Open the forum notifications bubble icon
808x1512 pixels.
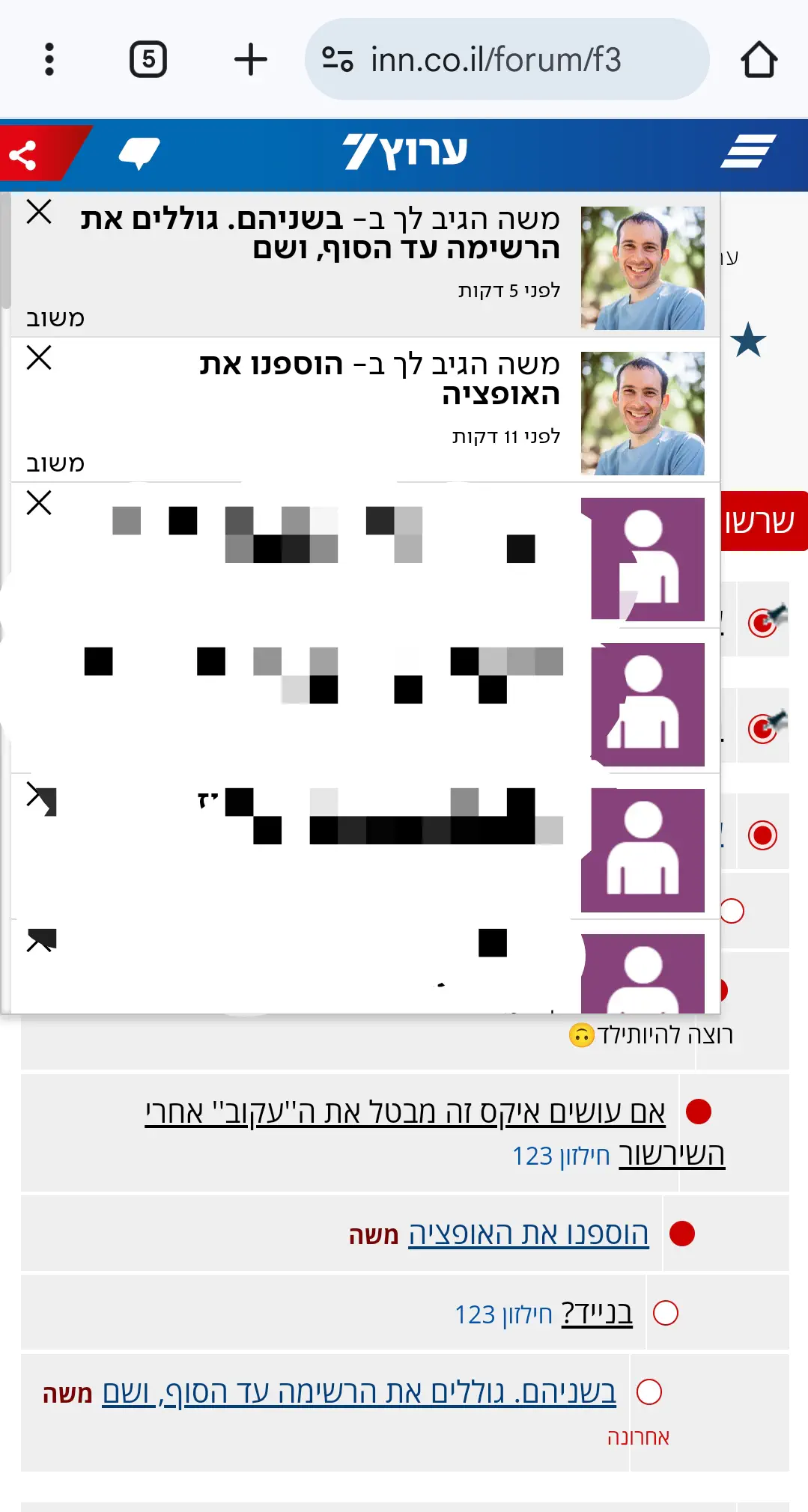coord(139,153)
